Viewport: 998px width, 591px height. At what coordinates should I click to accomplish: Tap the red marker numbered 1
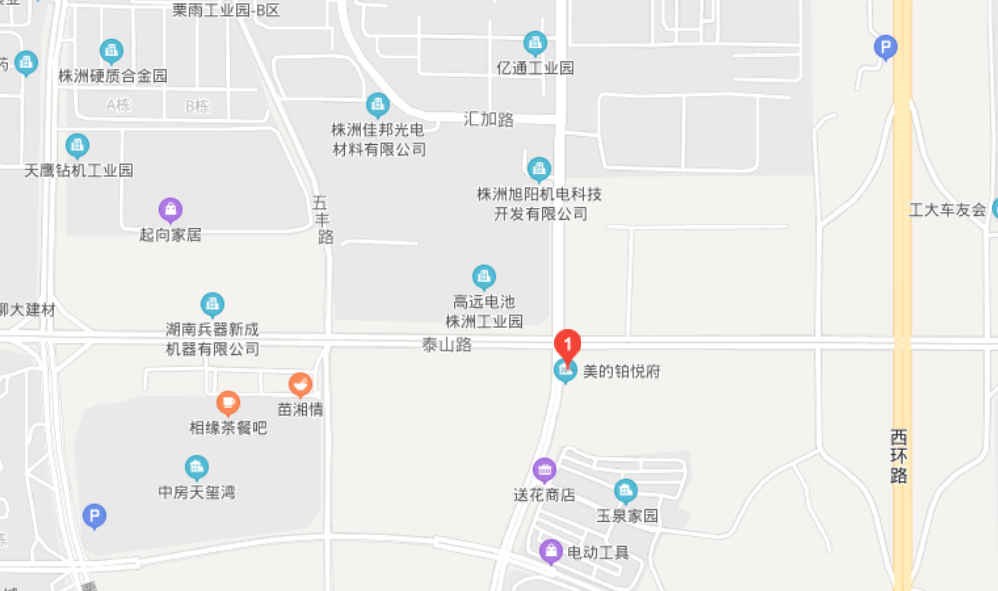(568, 346)
